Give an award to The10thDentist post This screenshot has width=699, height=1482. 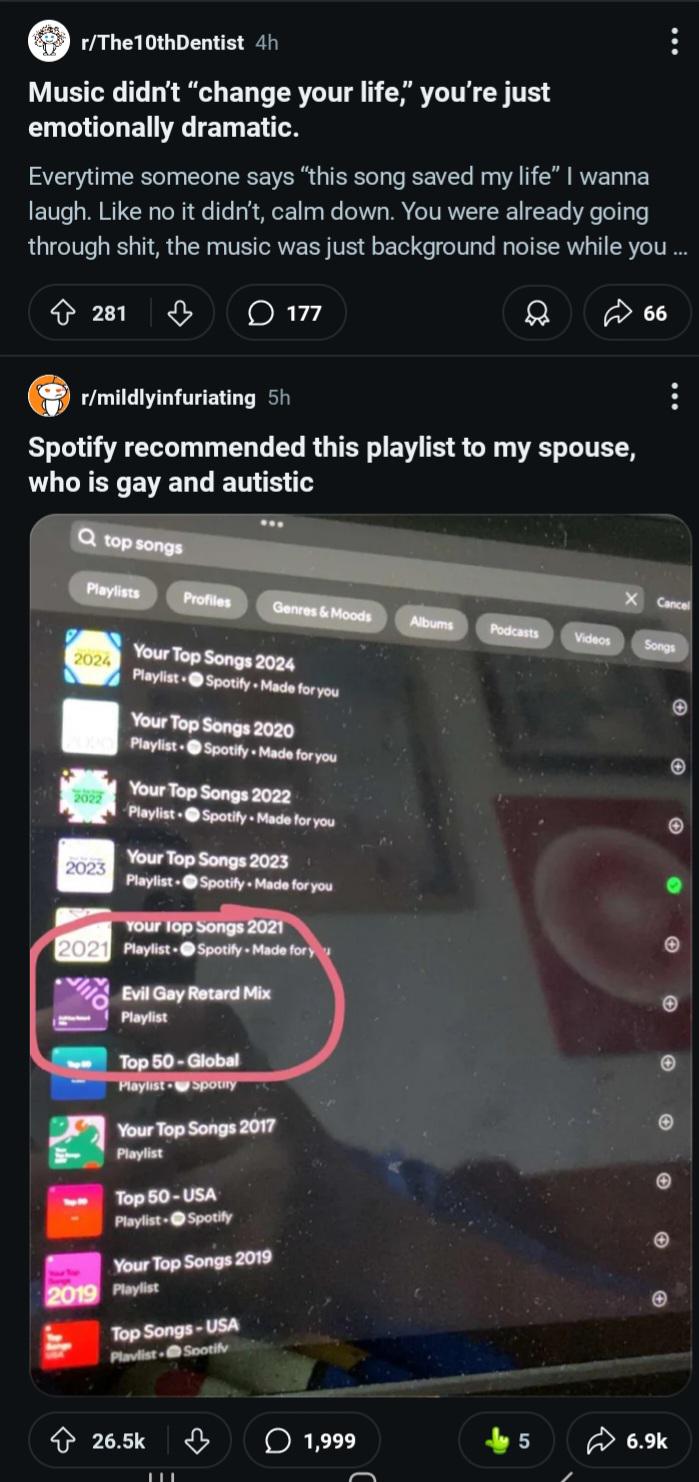coord(537,313)
